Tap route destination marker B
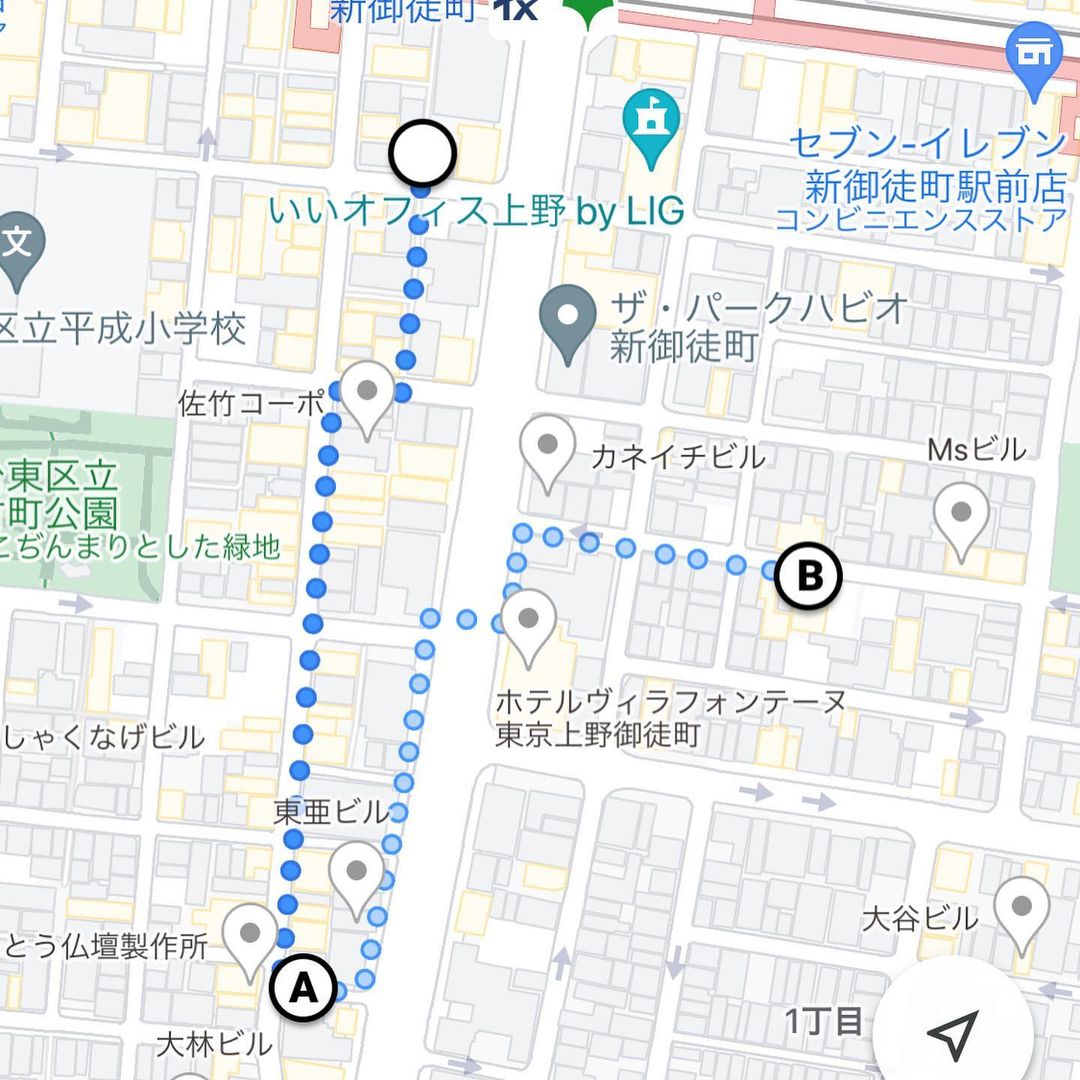This screenshot has height=1080, width=1080. tap(809, 577)
